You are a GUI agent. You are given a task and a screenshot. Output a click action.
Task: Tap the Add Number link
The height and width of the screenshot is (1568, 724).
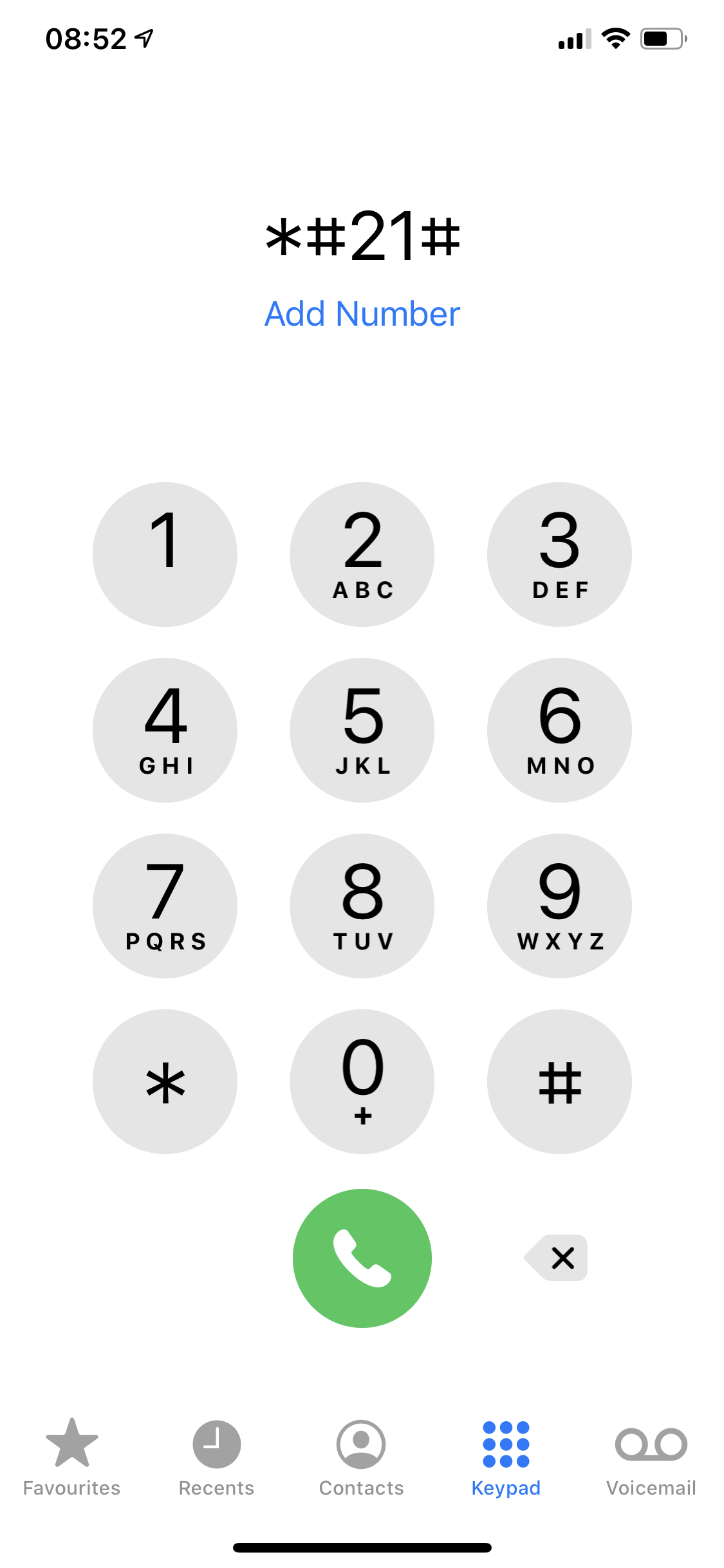[x=362, y=313]
